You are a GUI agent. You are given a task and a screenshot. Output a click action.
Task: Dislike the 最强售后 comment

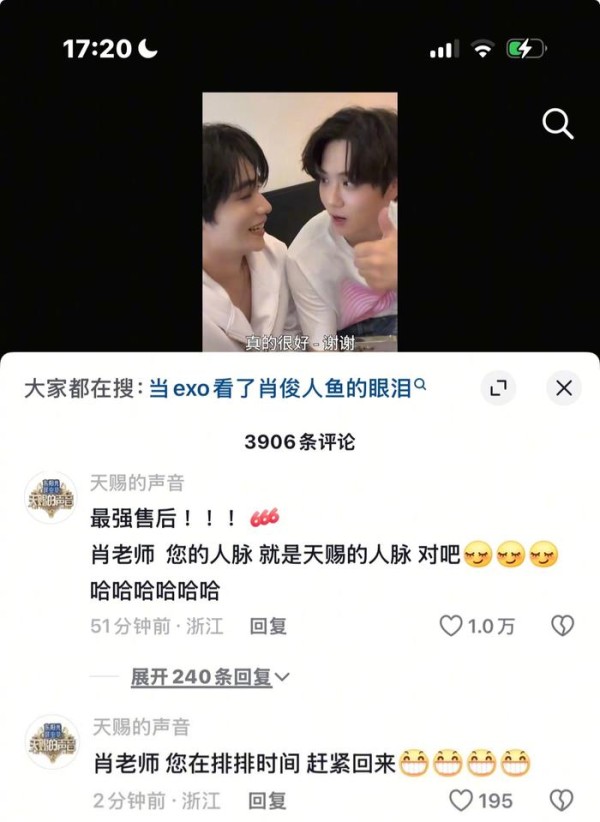click(x=563, y=626)
